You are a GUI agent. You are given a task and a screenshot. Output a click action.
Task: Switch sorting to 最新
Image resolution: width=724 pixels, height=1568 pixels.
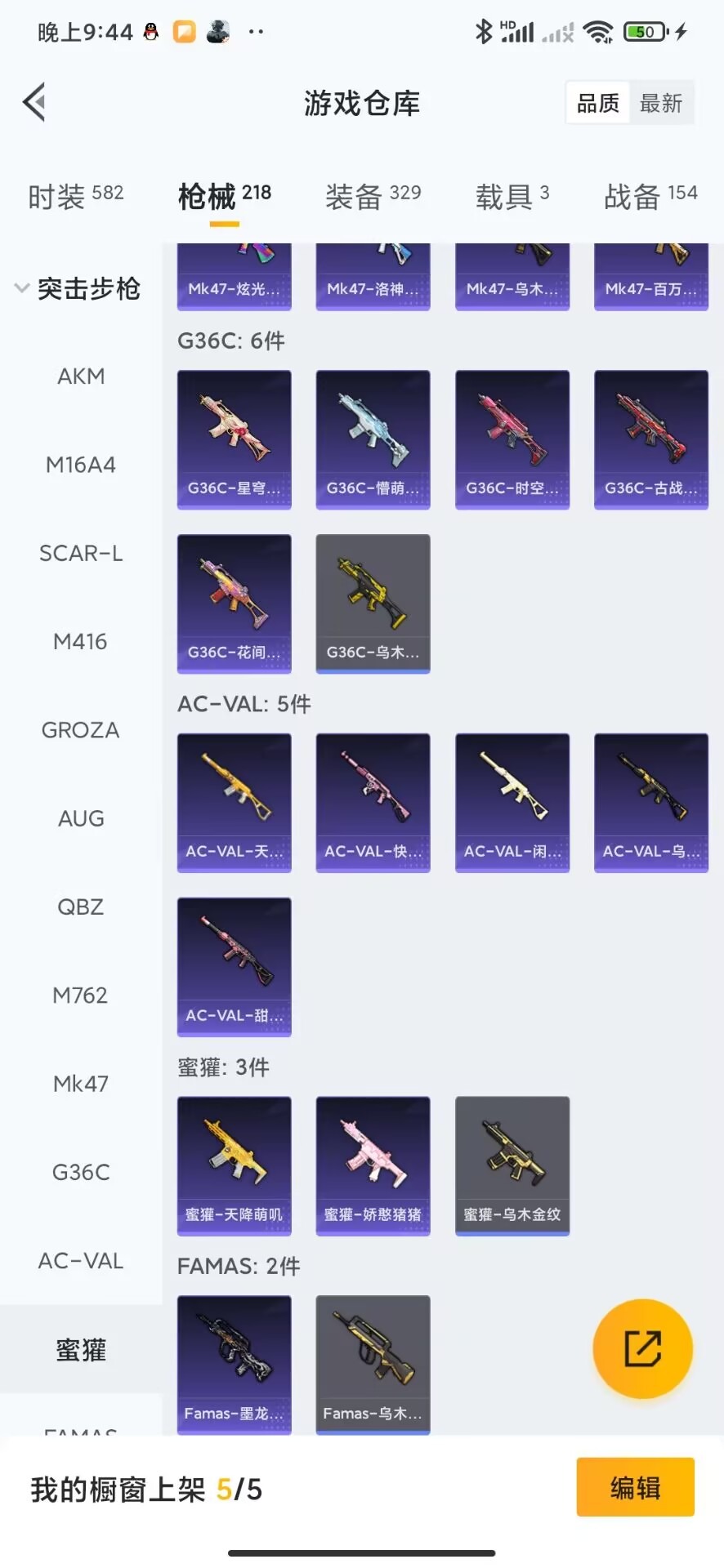tap(661, 103)
